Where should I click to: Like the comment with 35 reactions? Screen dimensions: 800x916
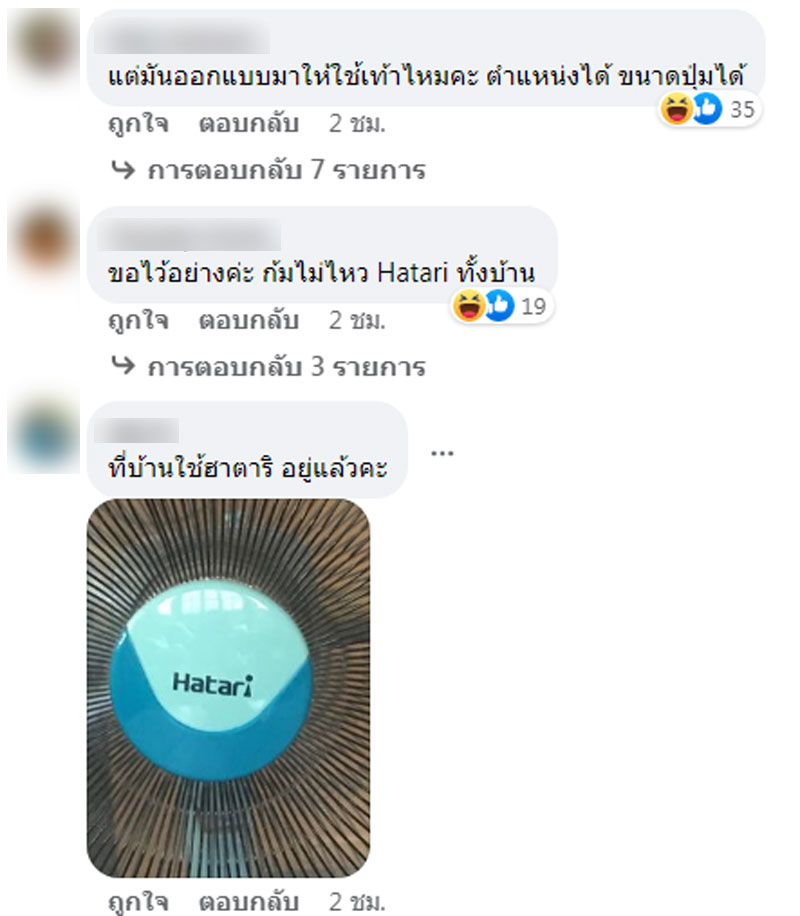pos(138,125)
